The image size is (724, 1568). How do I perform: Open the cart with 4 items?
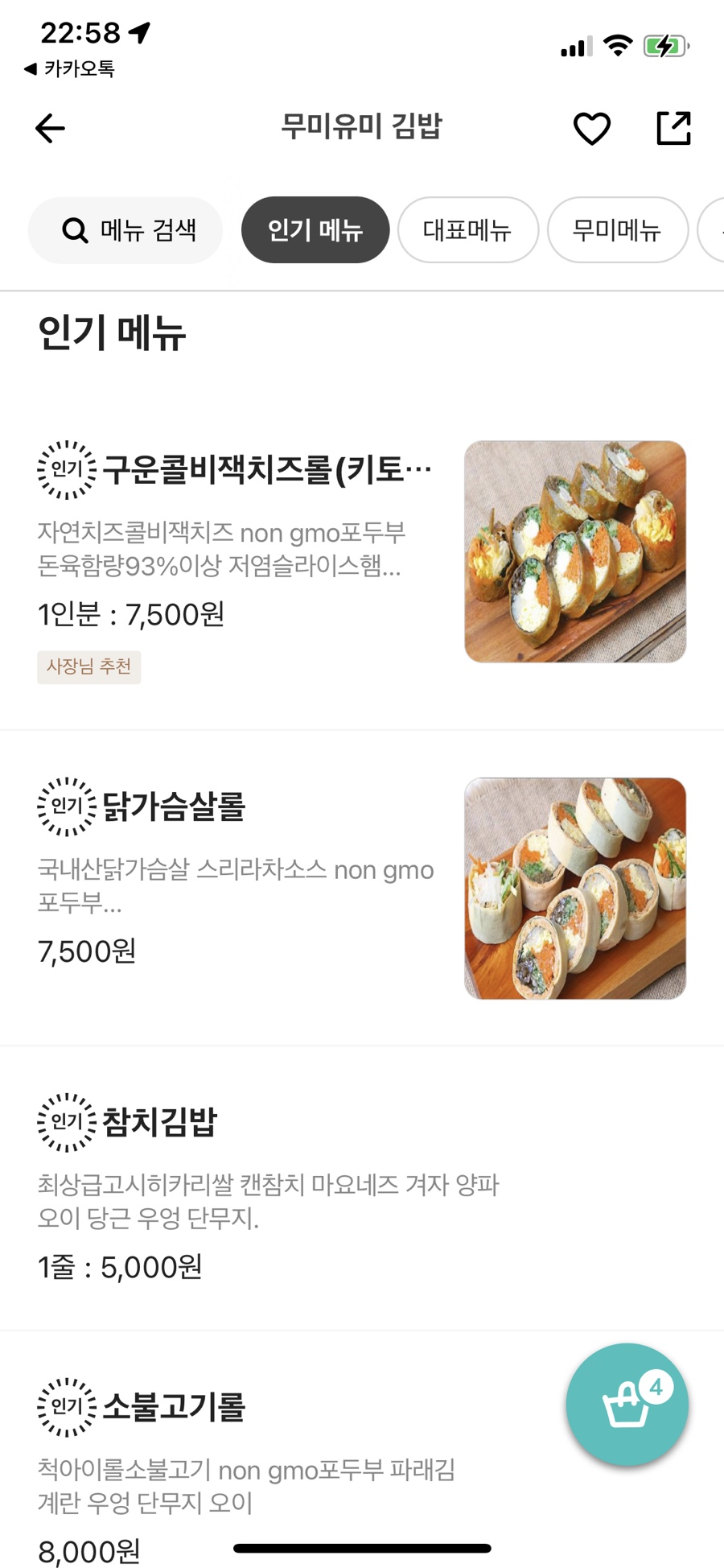point(627,1404)
